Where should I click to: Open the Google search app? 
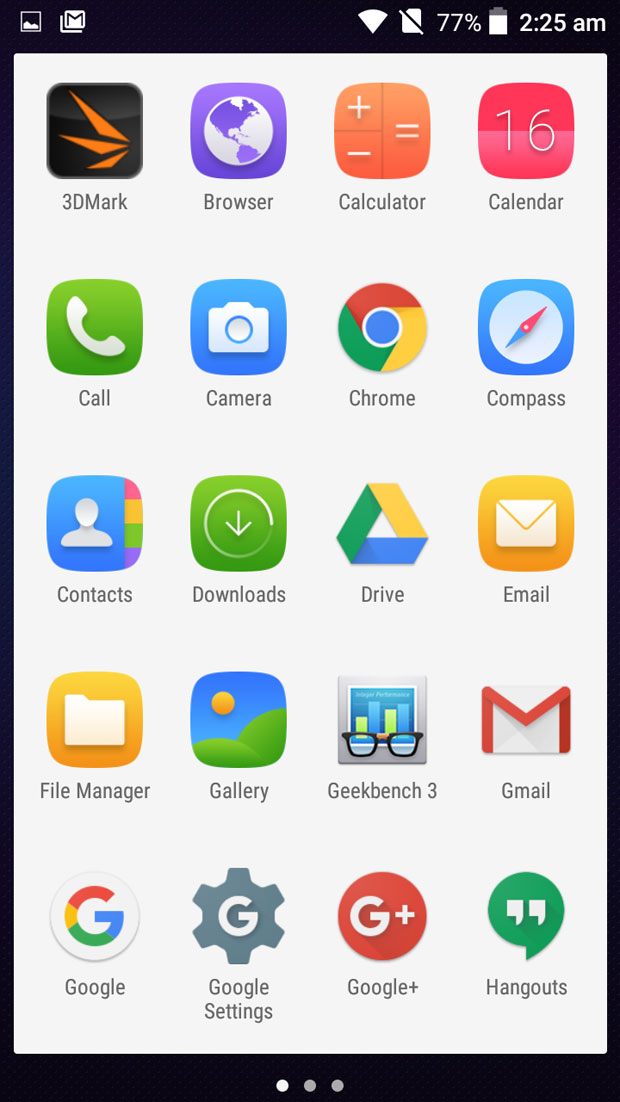click(x=95, y=916)
